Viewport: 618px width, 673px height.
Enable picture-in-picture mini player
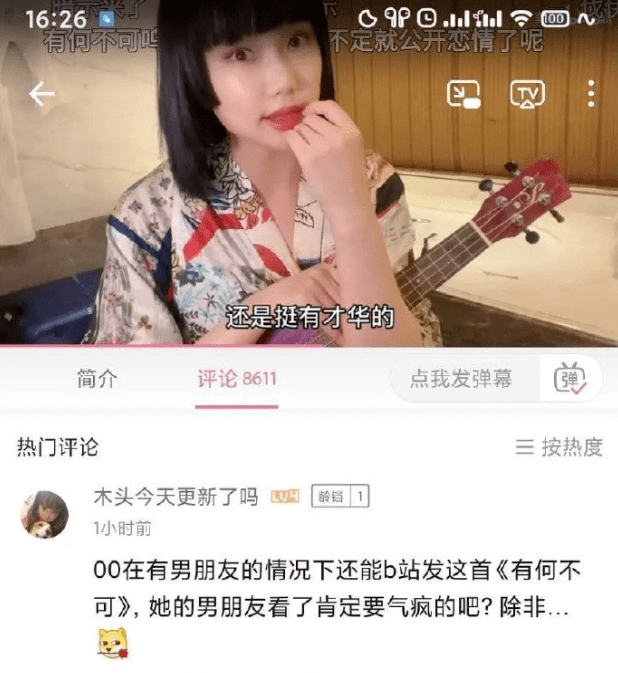(x=463, y=94)
